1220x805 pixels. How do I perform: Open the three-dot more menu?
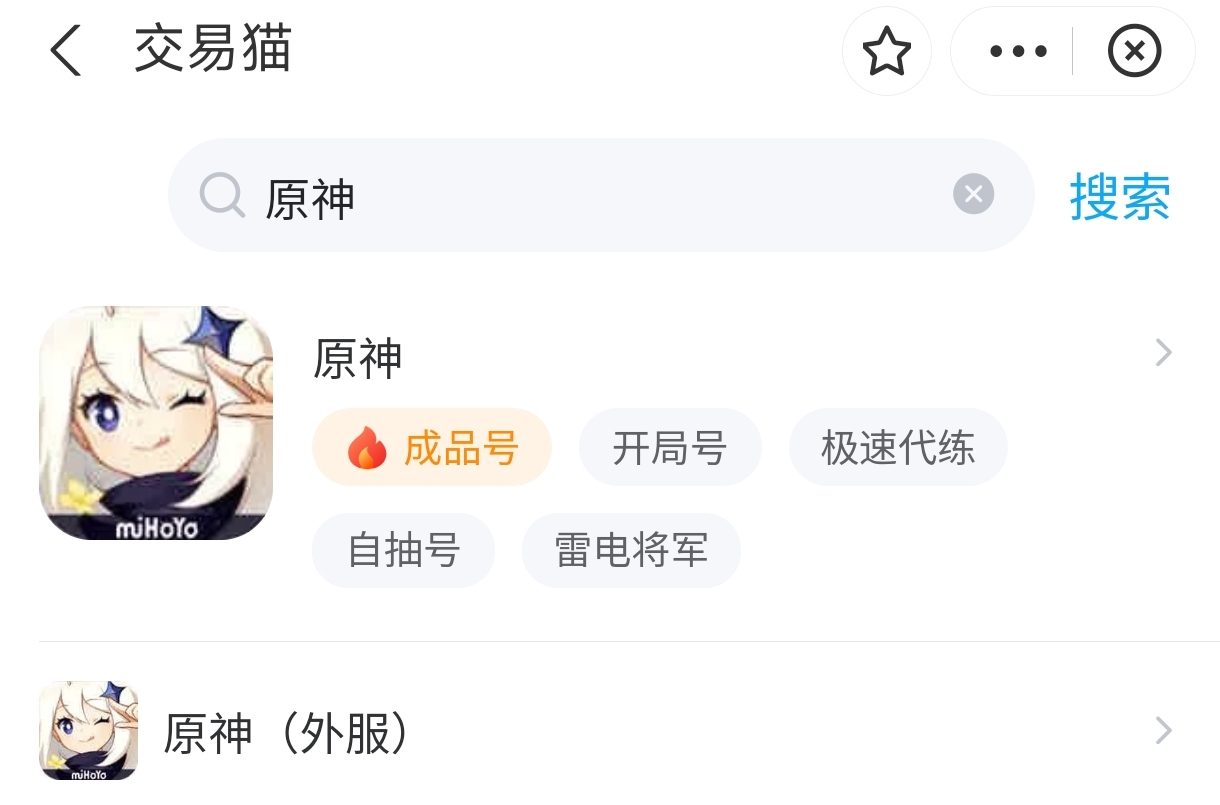[x=1018, y=51]
